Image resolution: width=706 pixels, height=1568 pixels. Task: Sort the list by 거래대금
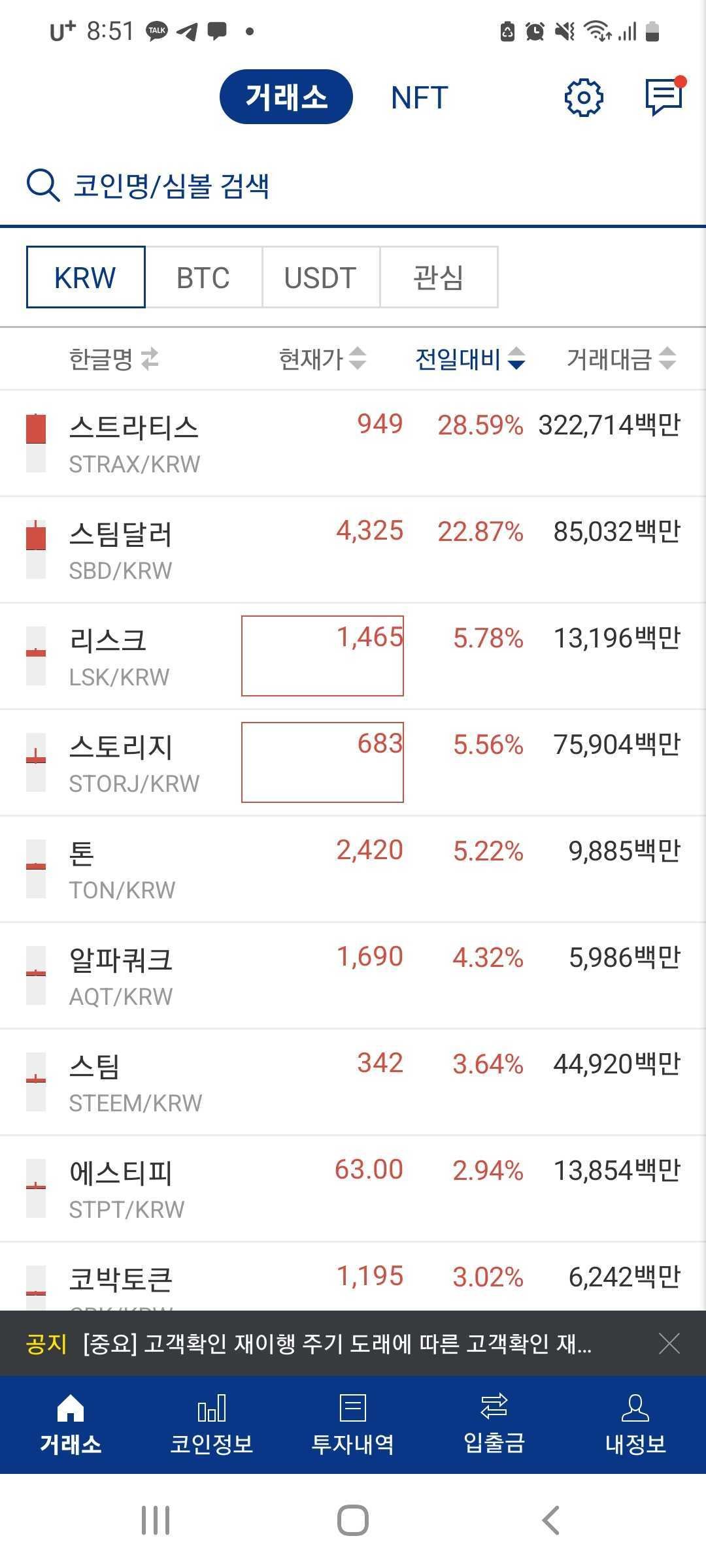click(x=621, y=359)
